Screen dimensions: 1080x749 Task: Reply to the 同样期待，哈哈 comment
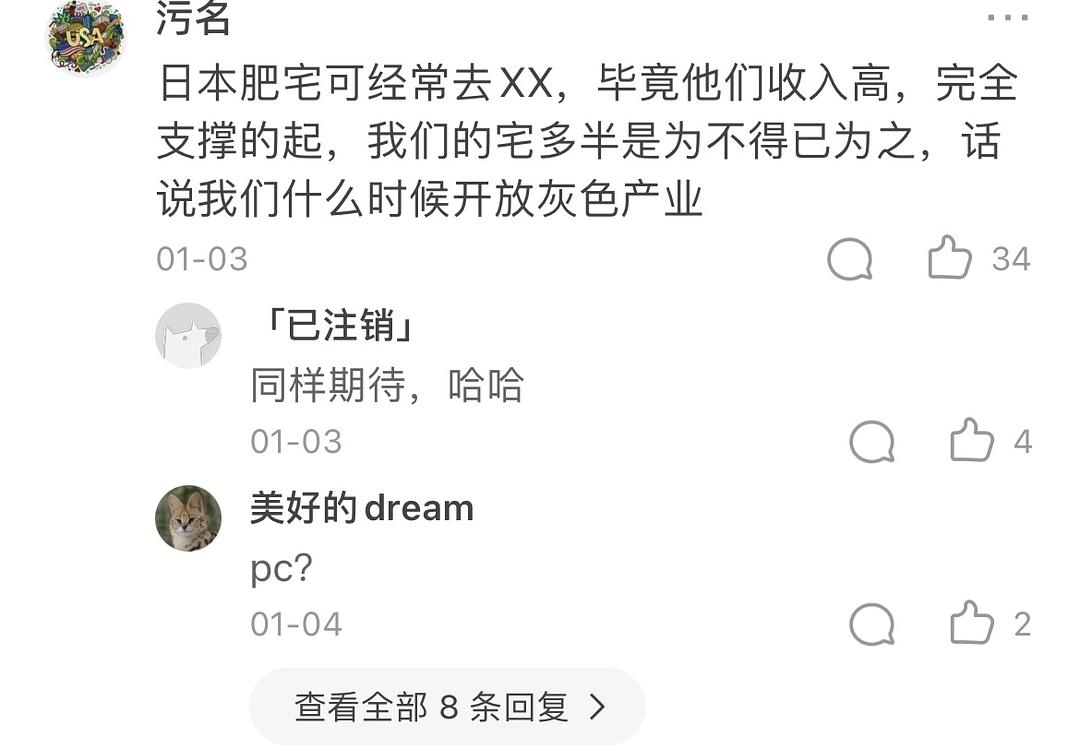(871, 441)
